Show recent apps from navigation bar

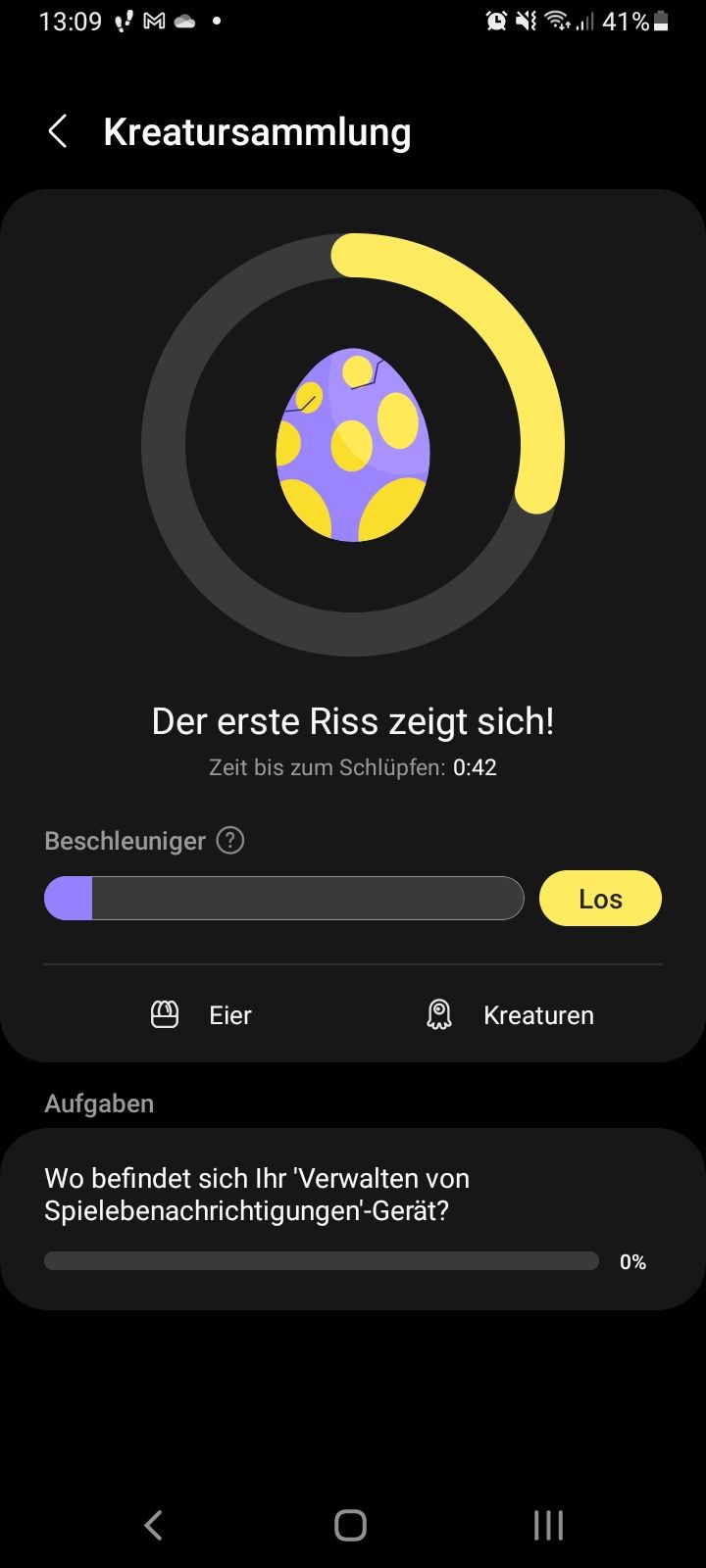(548, 1525)
